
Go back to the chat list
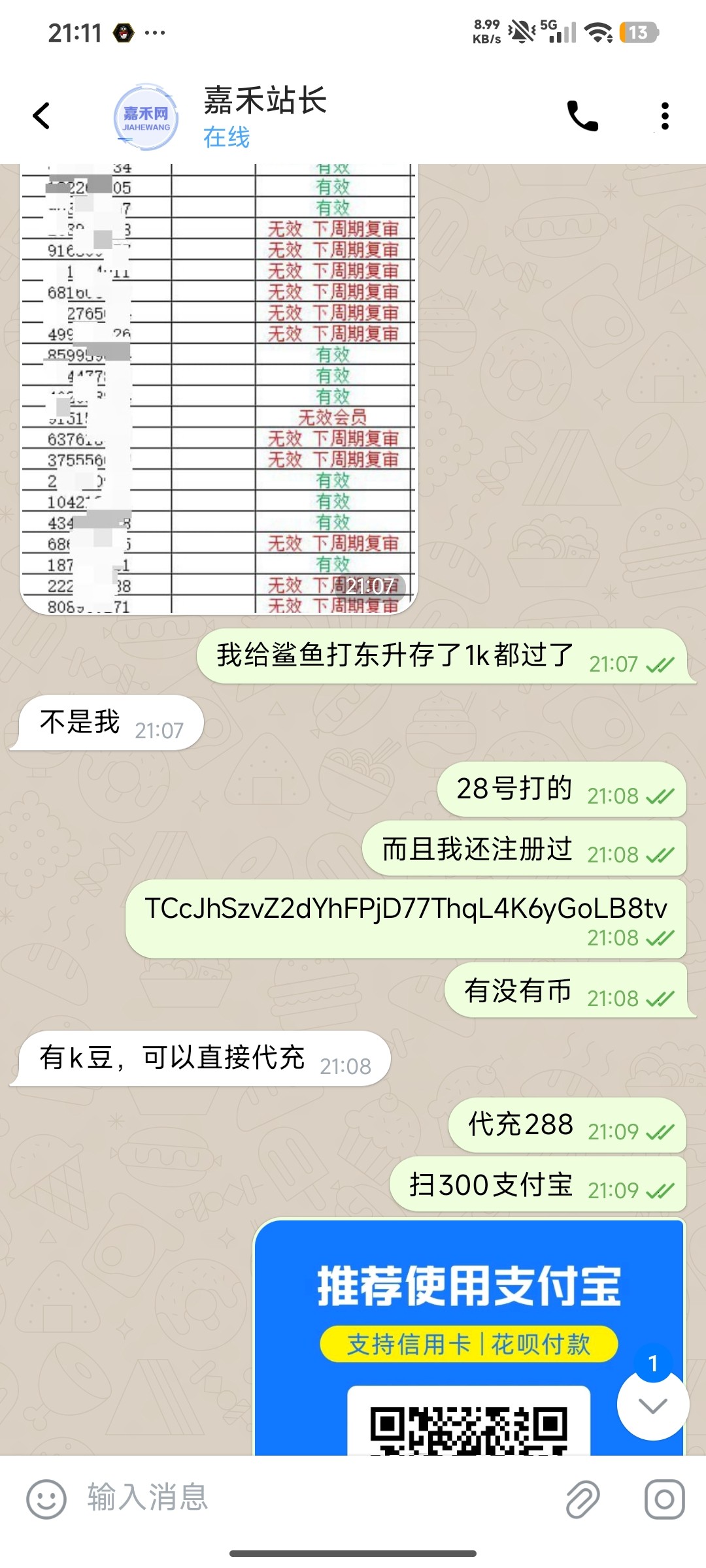[42, 116]
